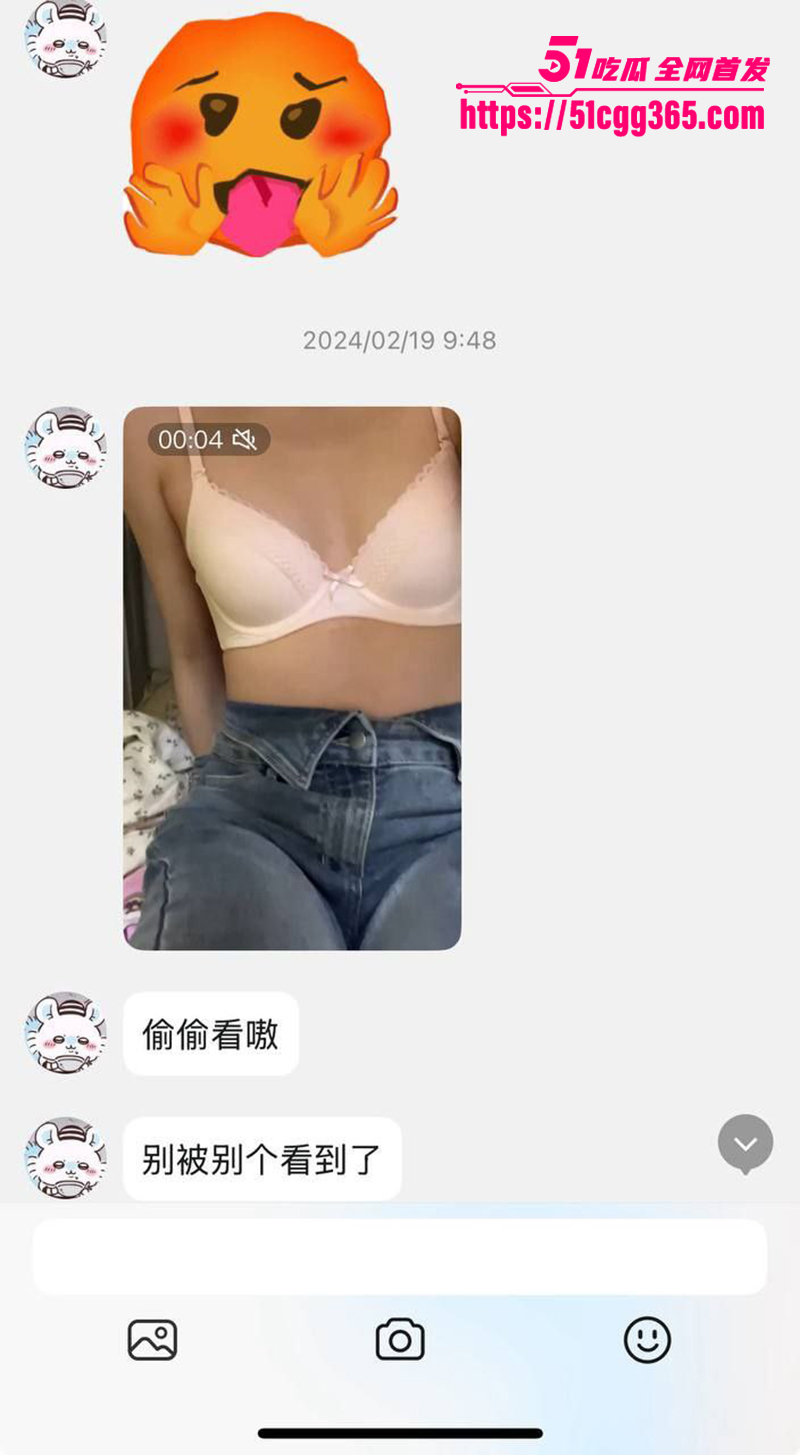Tap the home indicator bar at bottom
This screenshot has height=1455, width=800.
point(400,1432)
